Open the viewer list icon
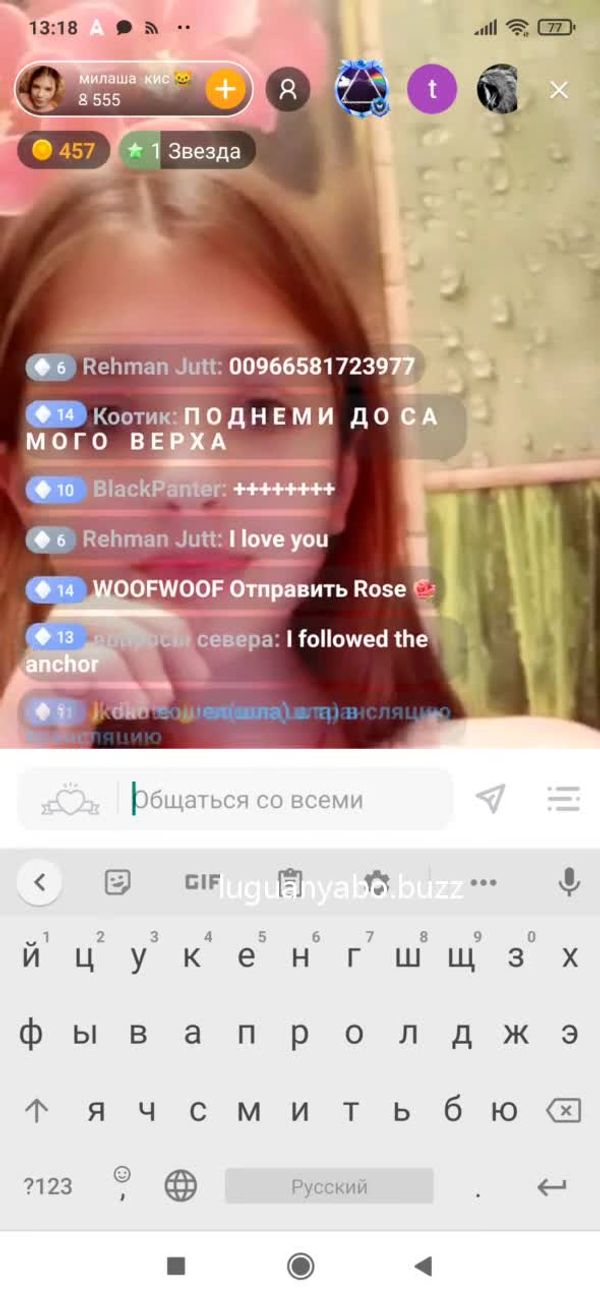The height and width of the screenshot is (1302, 600). (288, 90)
